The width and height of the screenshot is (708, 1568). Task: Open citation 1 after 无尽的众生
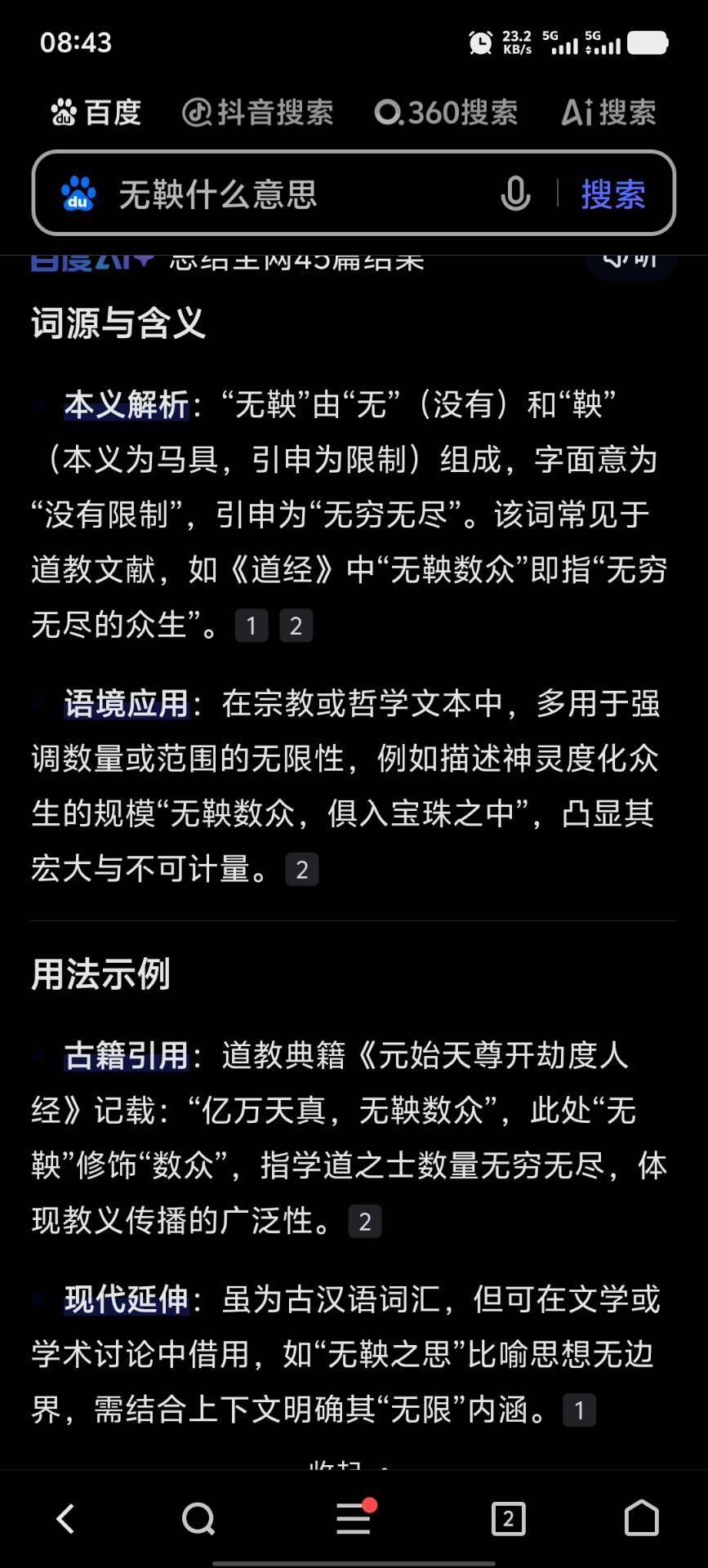[x=252, y=626]
